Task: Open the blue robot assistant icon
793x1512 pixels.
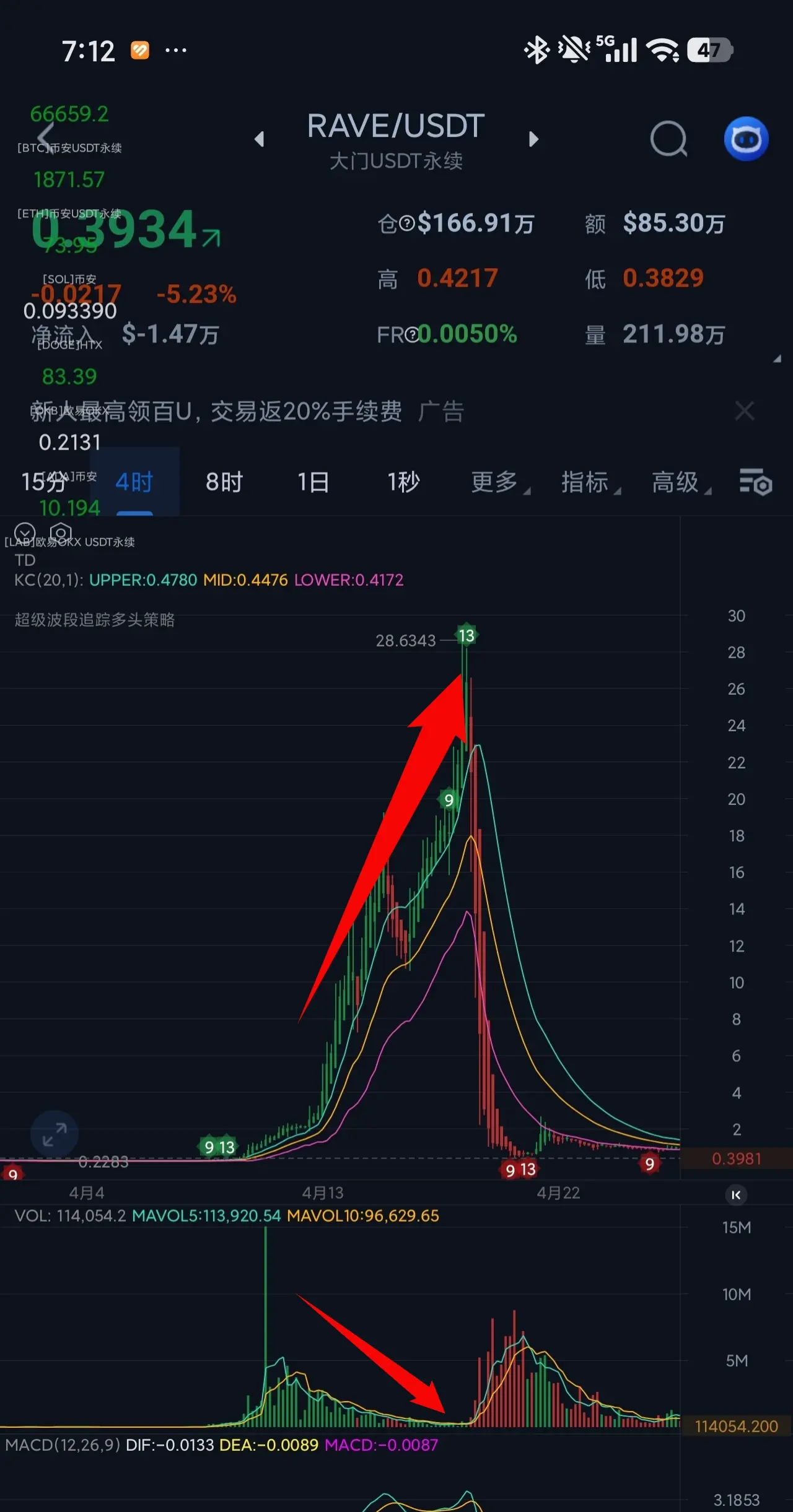Action: 746,139
